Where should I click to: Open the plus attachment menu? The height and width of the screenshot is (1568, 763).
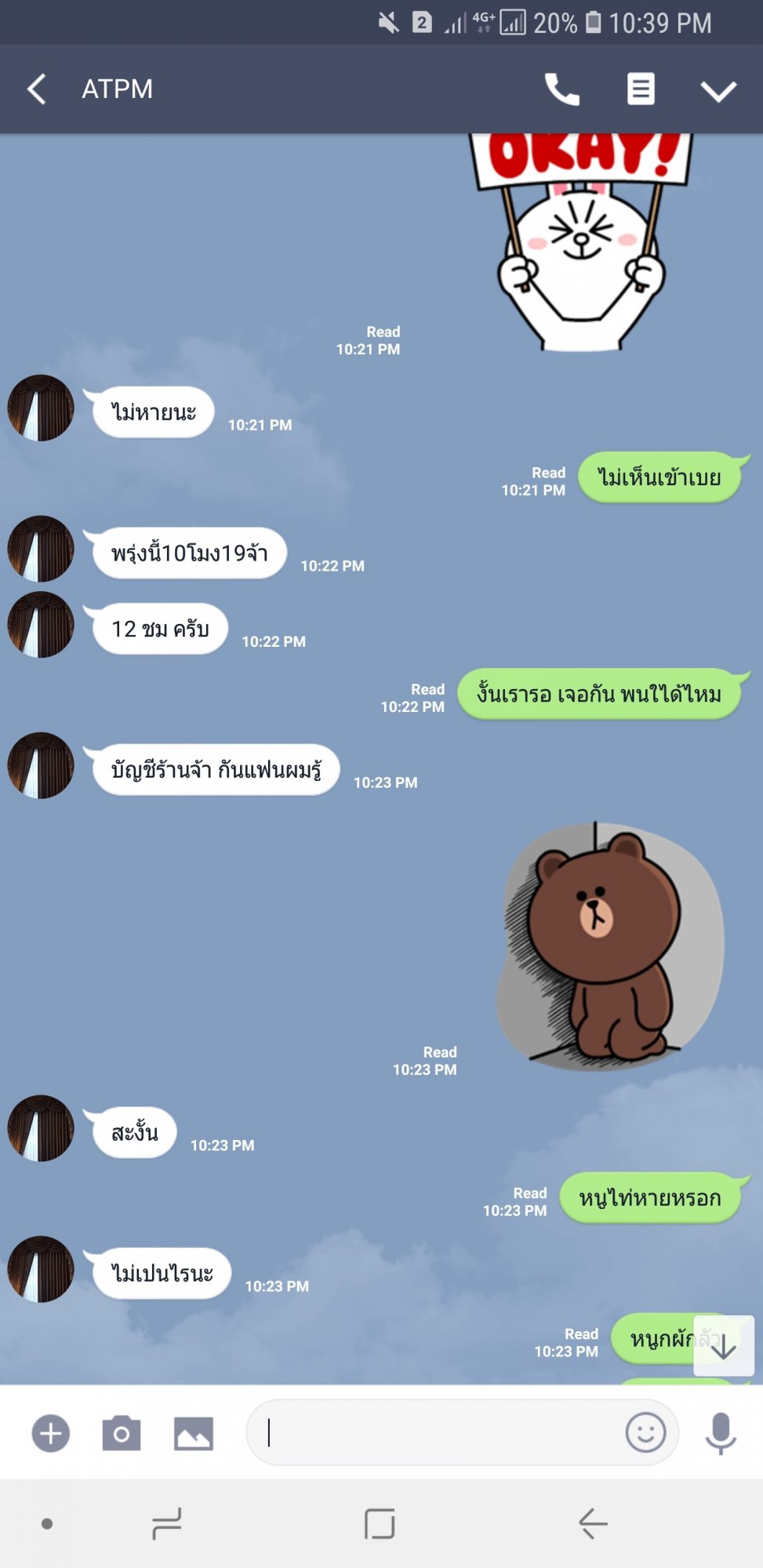coord(51,1434)
